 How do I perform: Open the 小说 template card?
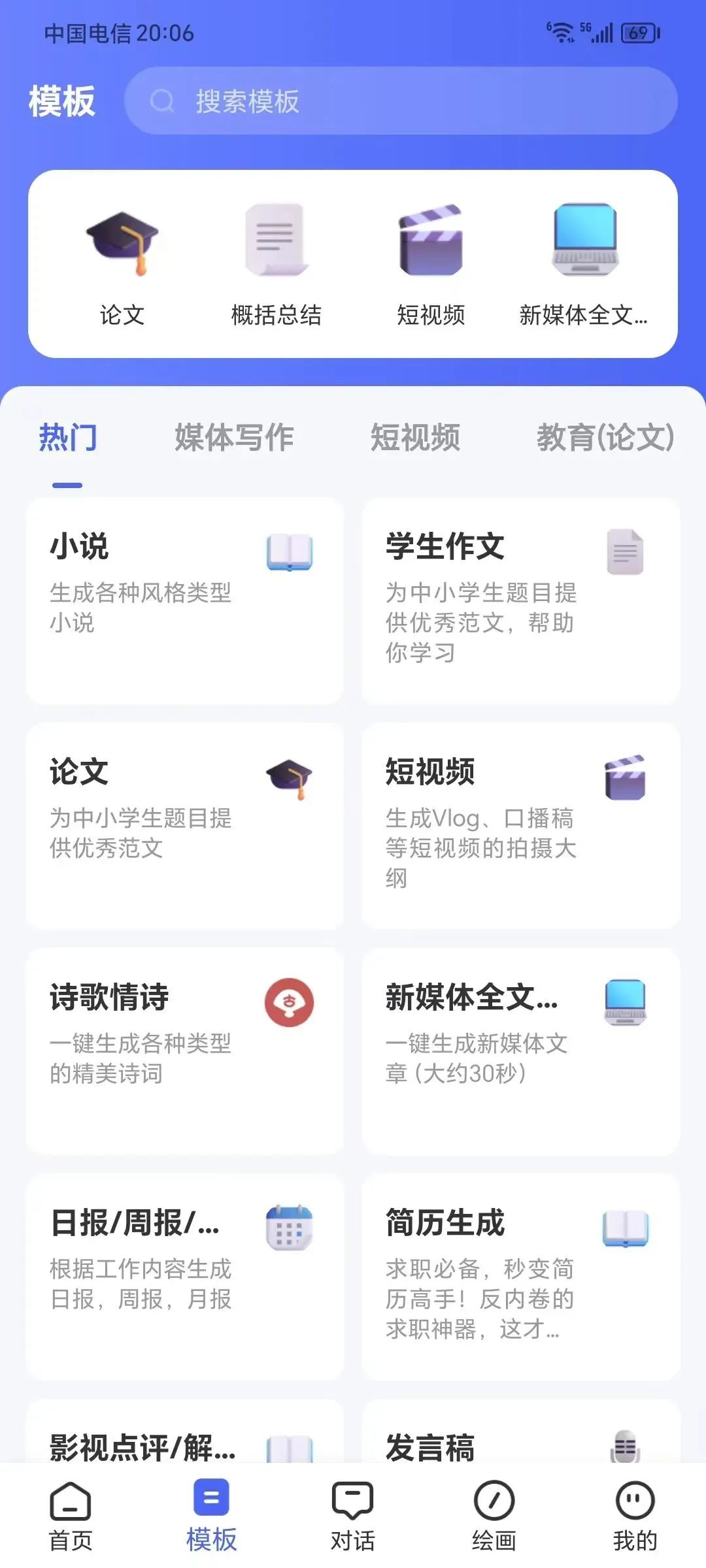[185, 600]
